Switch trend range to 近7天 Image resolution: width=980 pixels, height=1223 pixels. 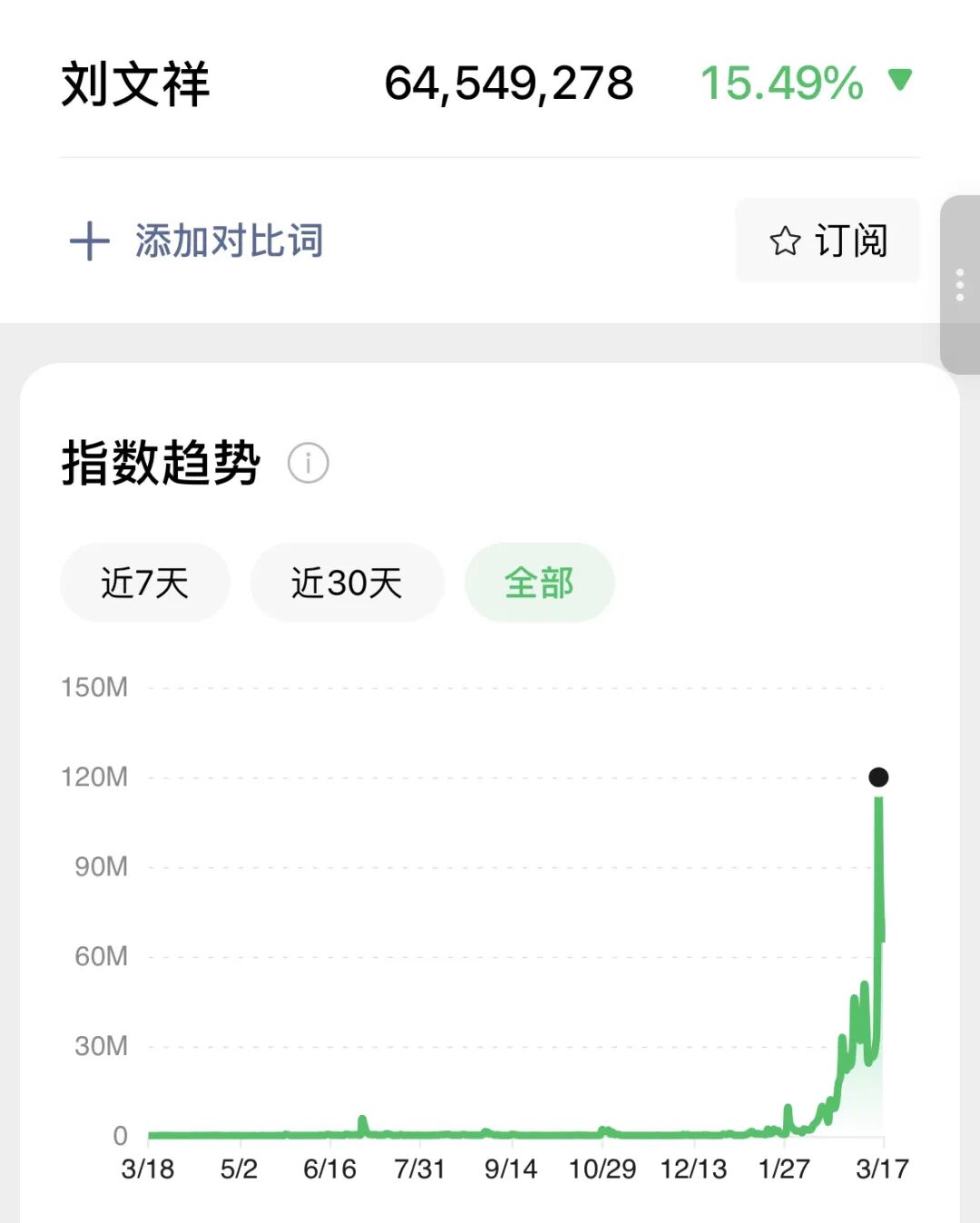[x=144, y=583]
